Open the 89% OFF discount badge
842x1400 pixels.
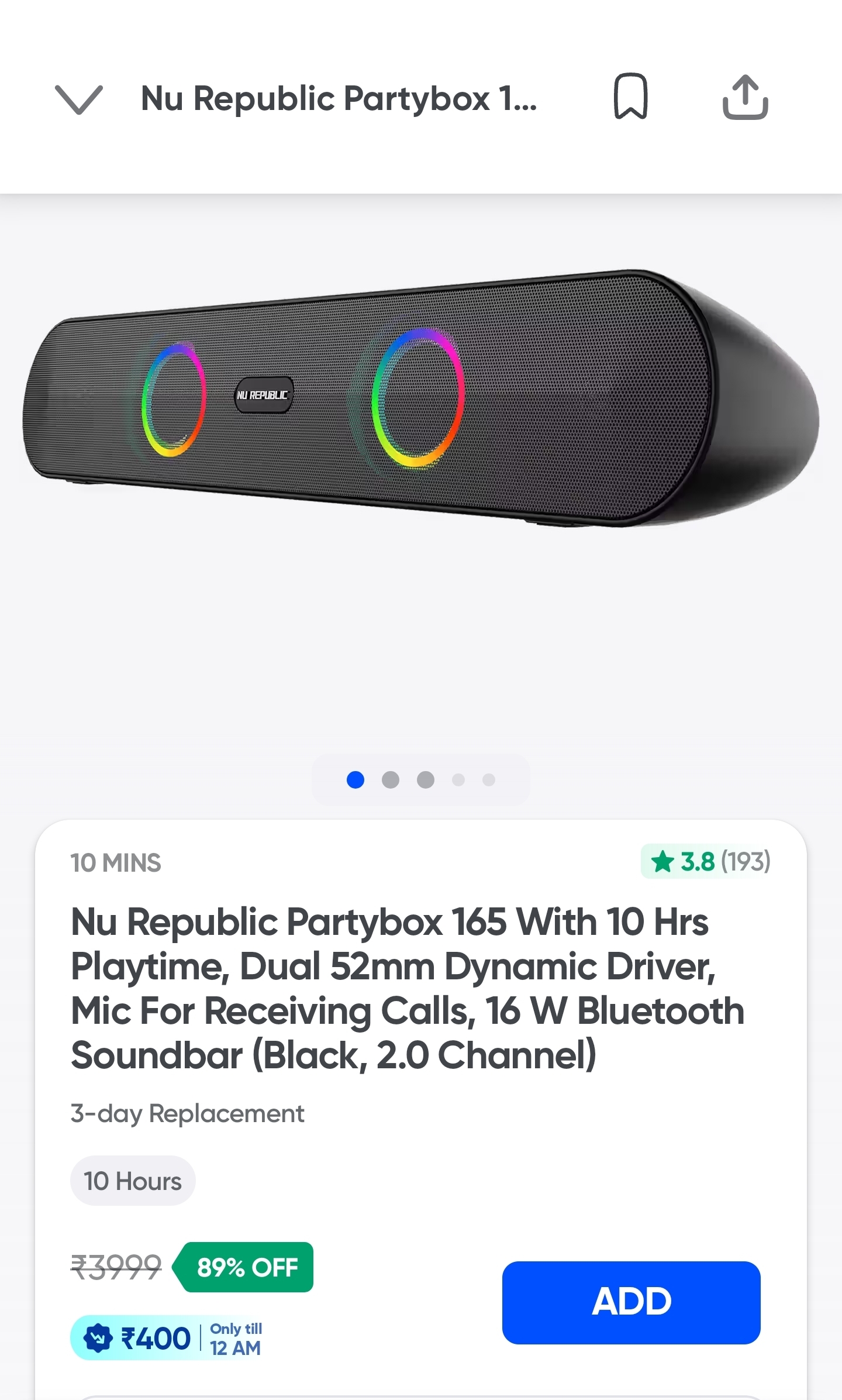click(245, 1267)
